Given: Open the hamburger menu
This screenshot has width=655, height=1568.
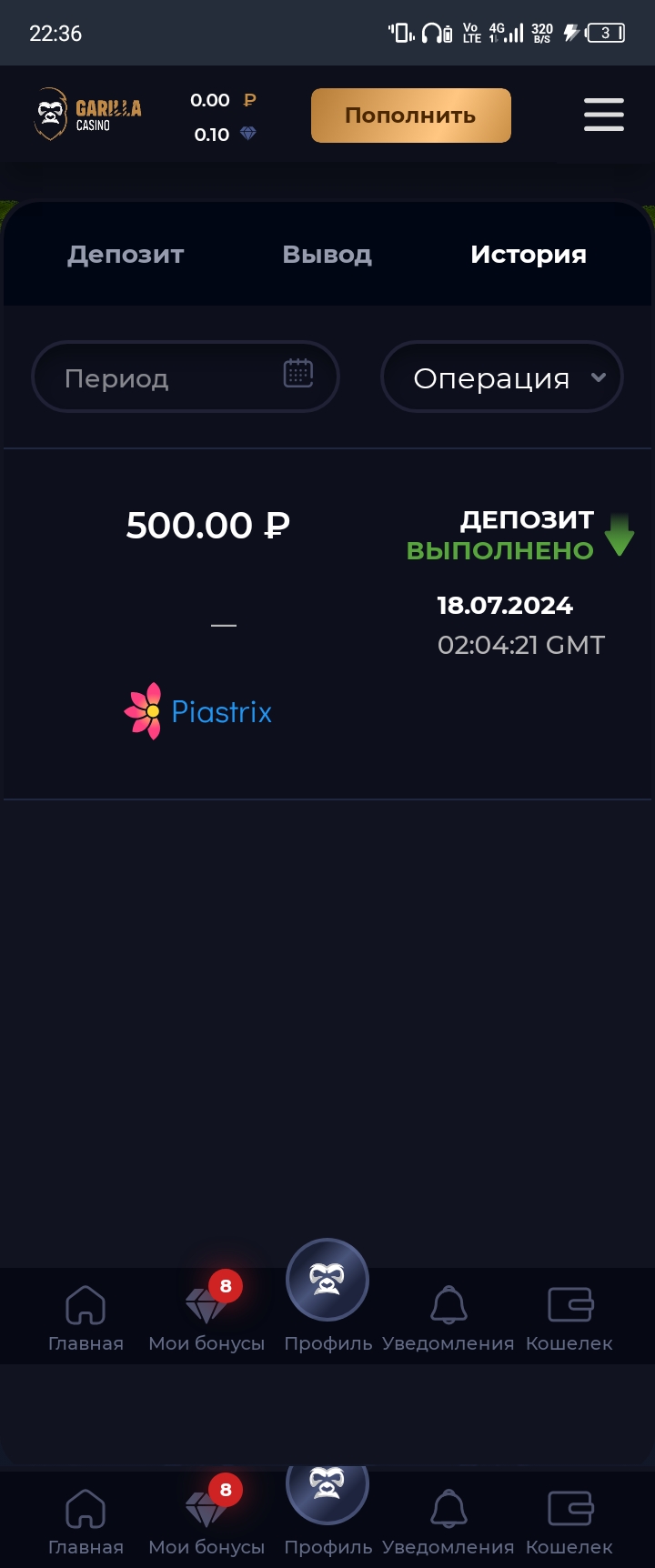Looking at the screenshot, I should [603, 116].
